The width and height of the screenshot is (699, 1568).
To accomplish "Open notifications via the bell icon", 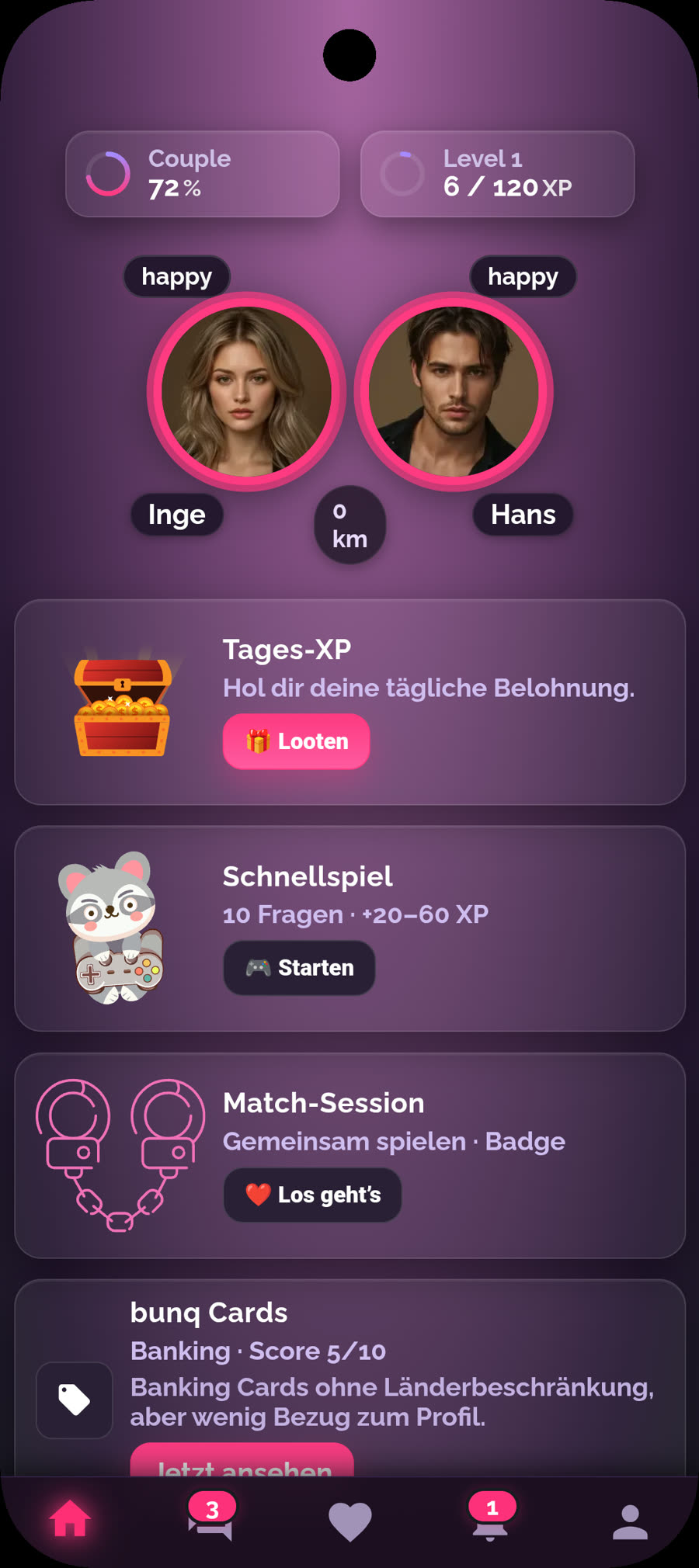I will pos(492,1529).
